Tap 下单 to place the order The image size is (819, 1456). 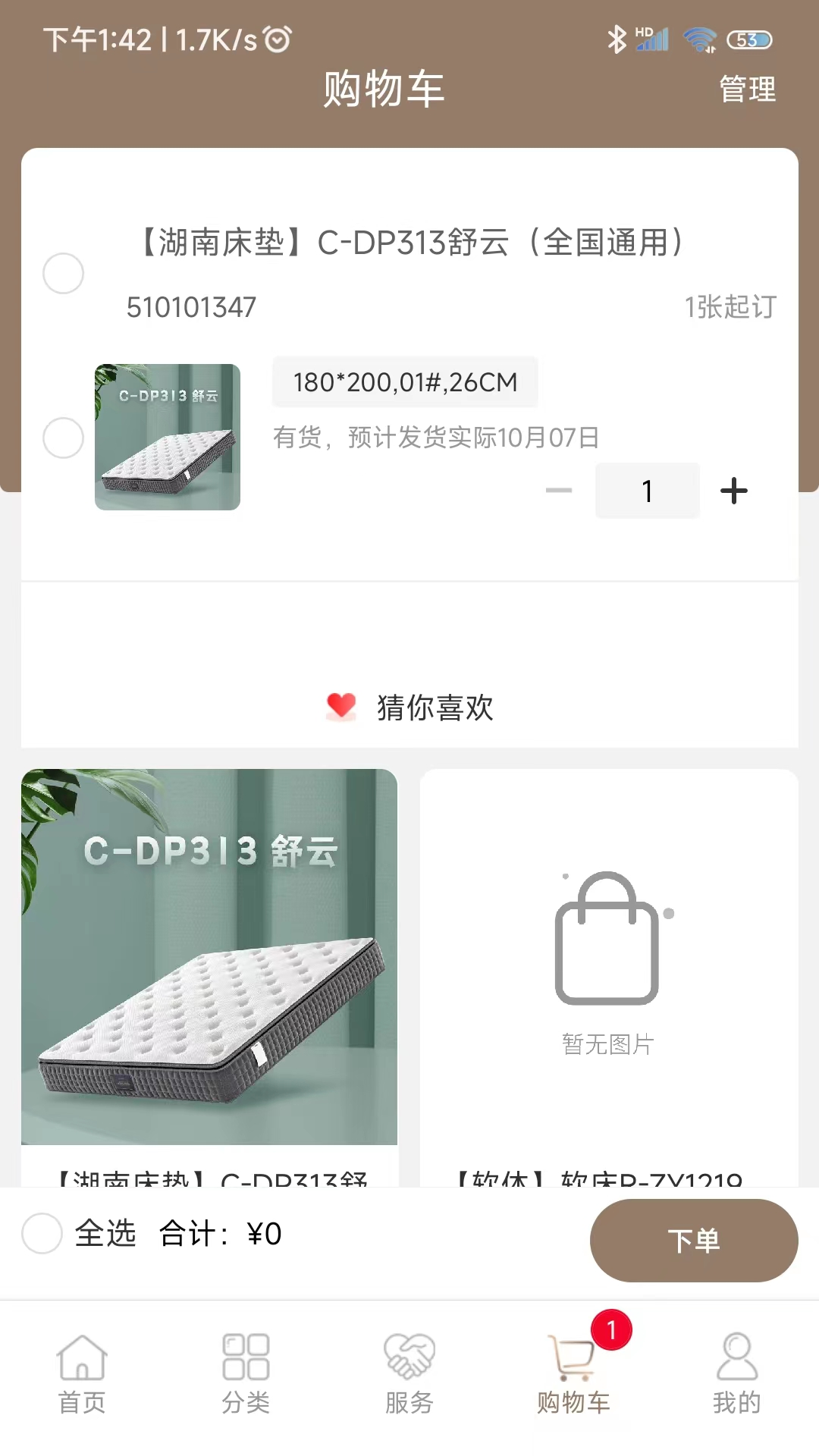point(693,1241)
